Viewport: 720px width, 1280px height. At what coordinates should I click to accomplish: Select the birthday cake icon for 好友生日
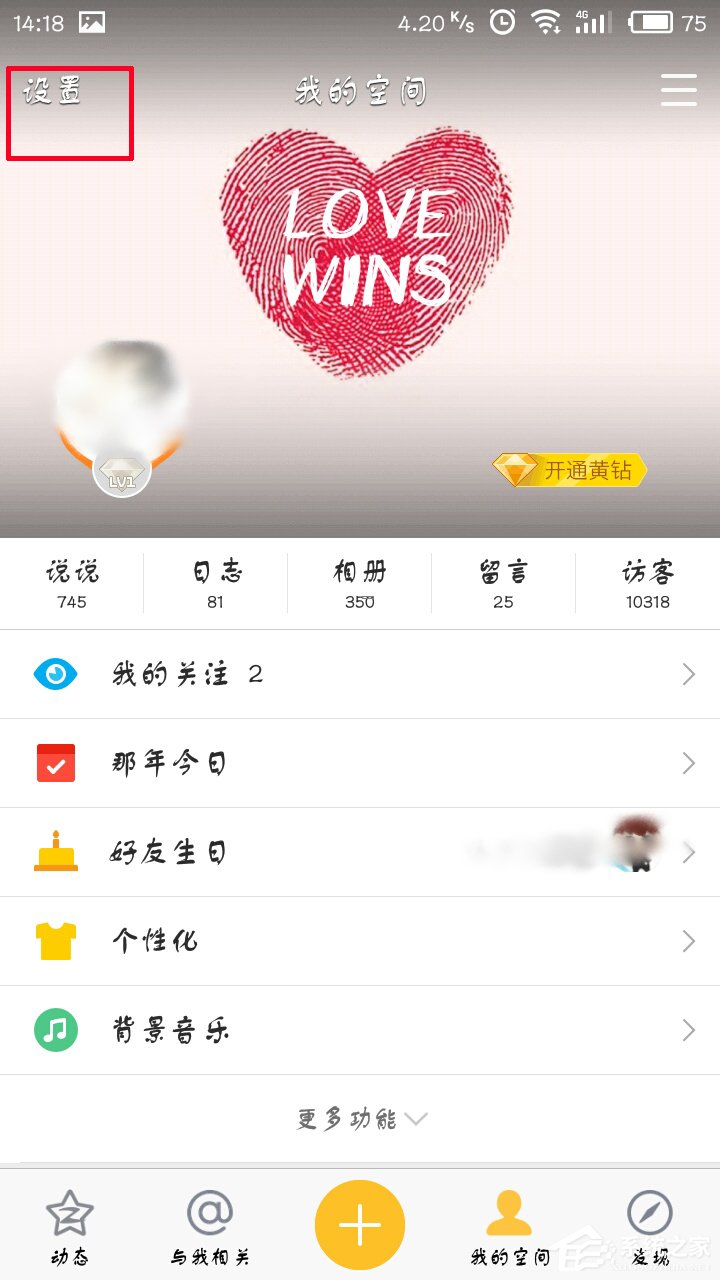[56, 851]
